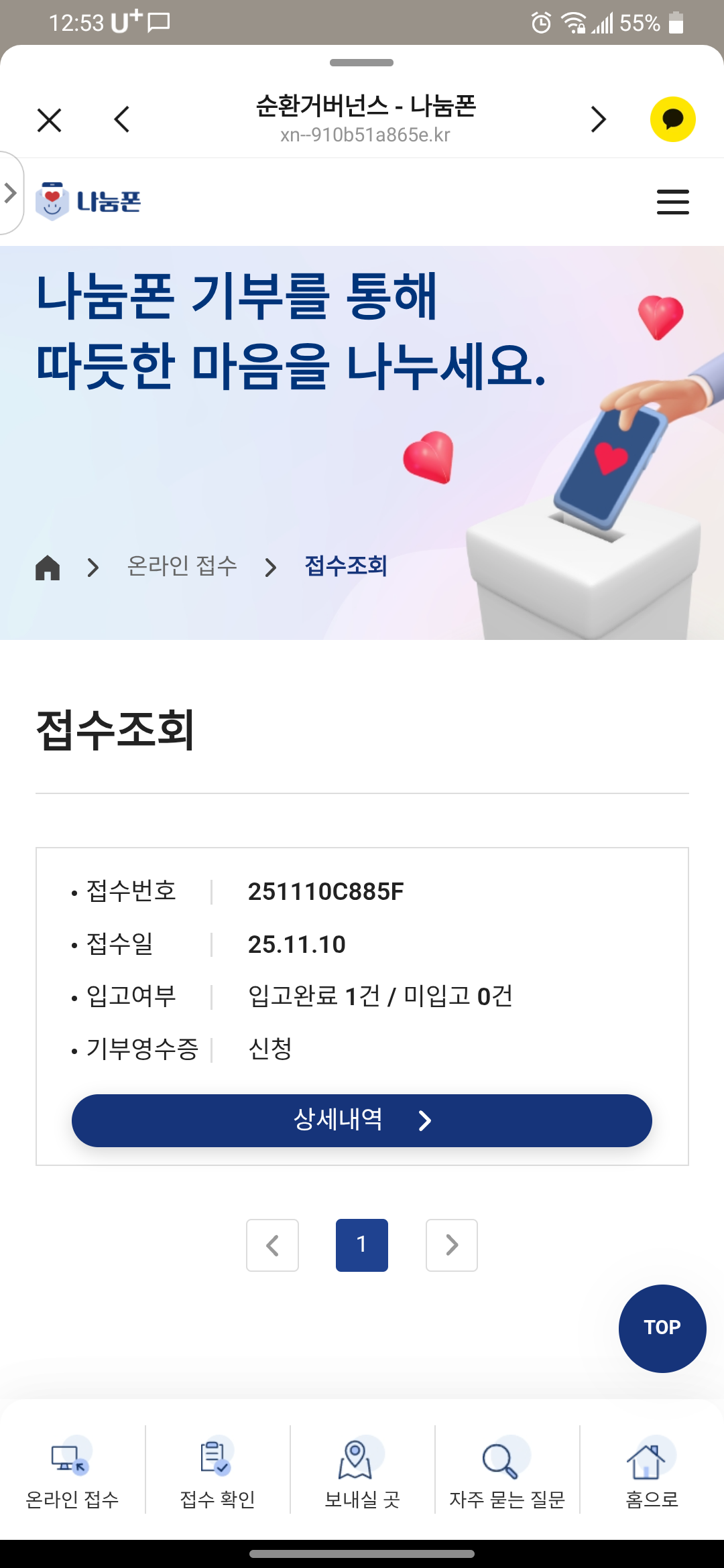Go to next results page

[452, 1245]
